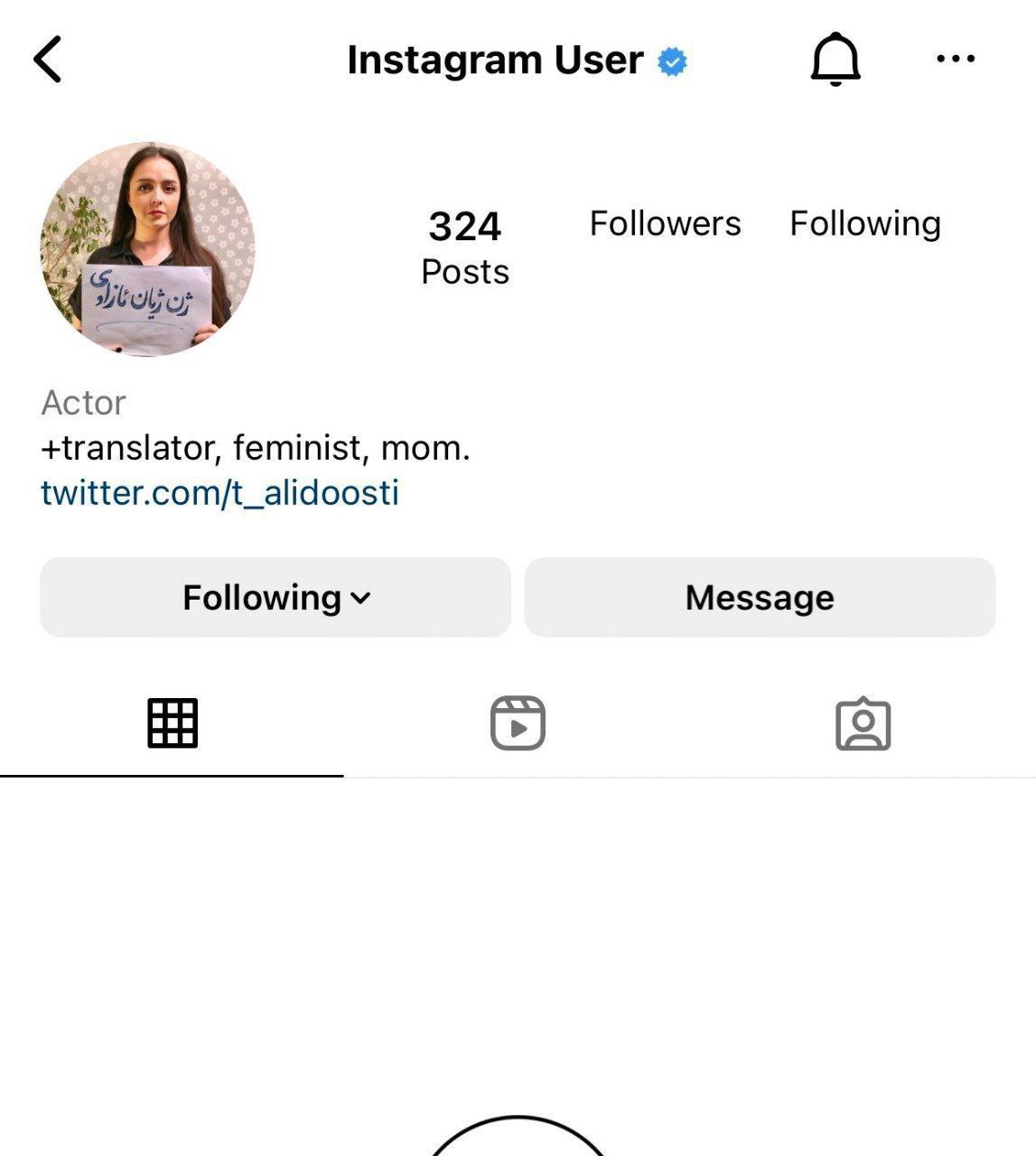Expand the Following dropdown button
This screenshot has height=1156, width=1036.
[275, 598]
